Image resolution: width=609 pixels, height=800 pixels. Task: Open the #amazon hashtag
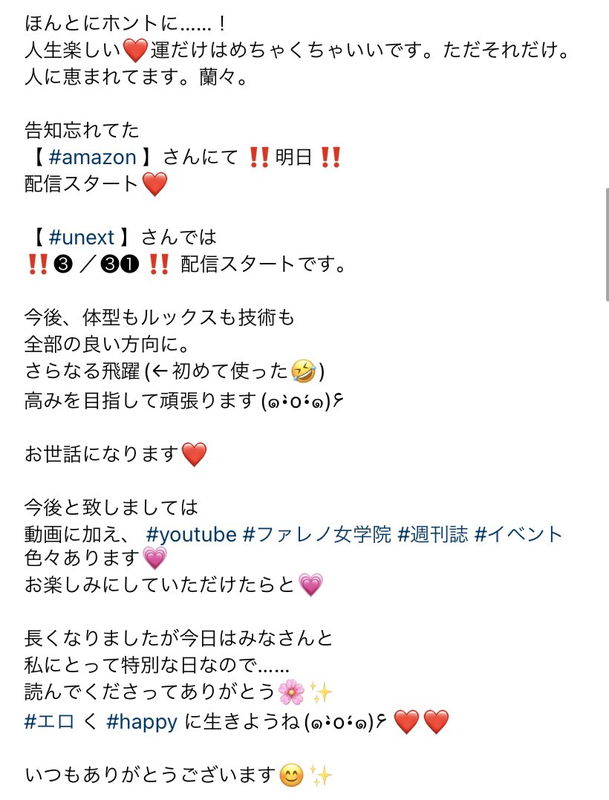click(x=92, y=157)
